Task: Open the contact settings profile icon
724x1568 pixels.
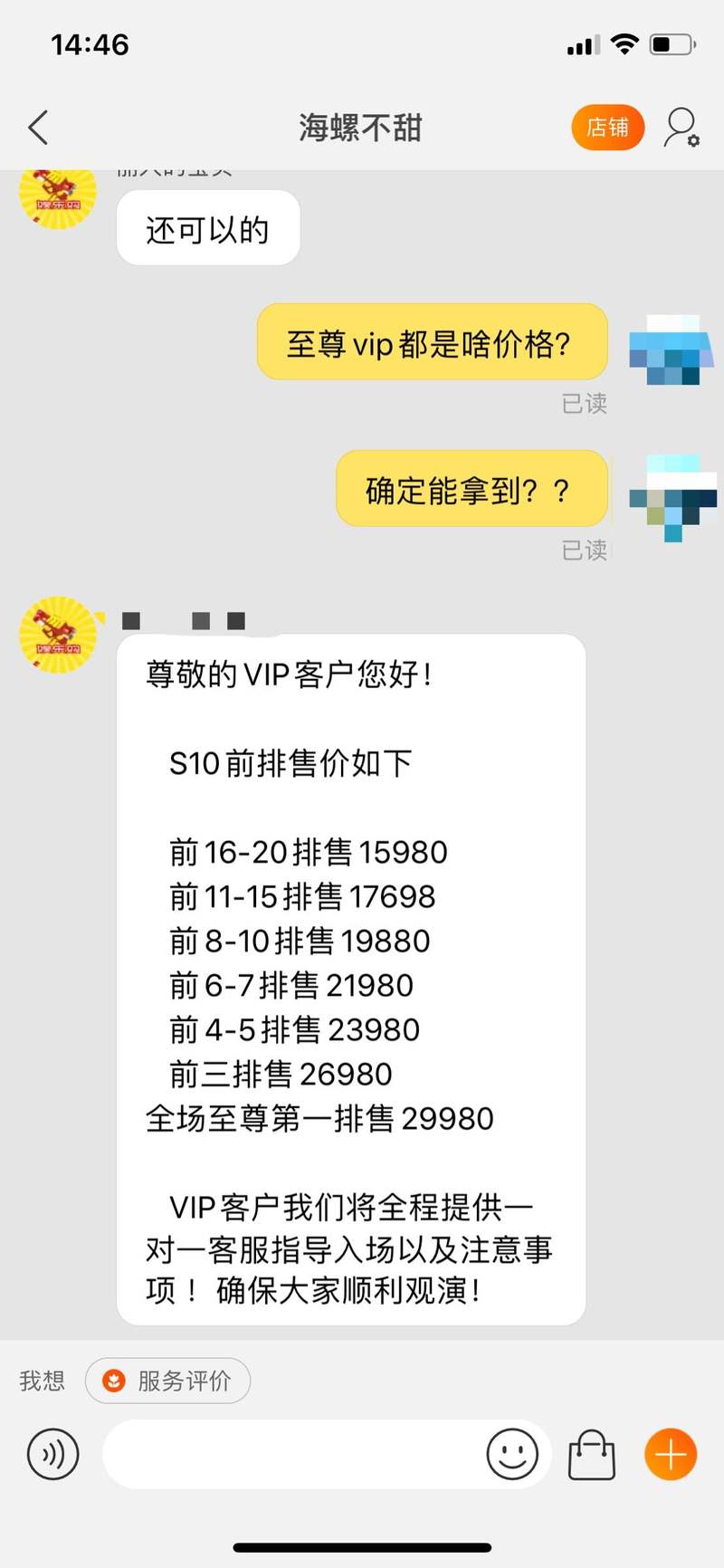Action: pyautogui.click(x=681, y=128)
